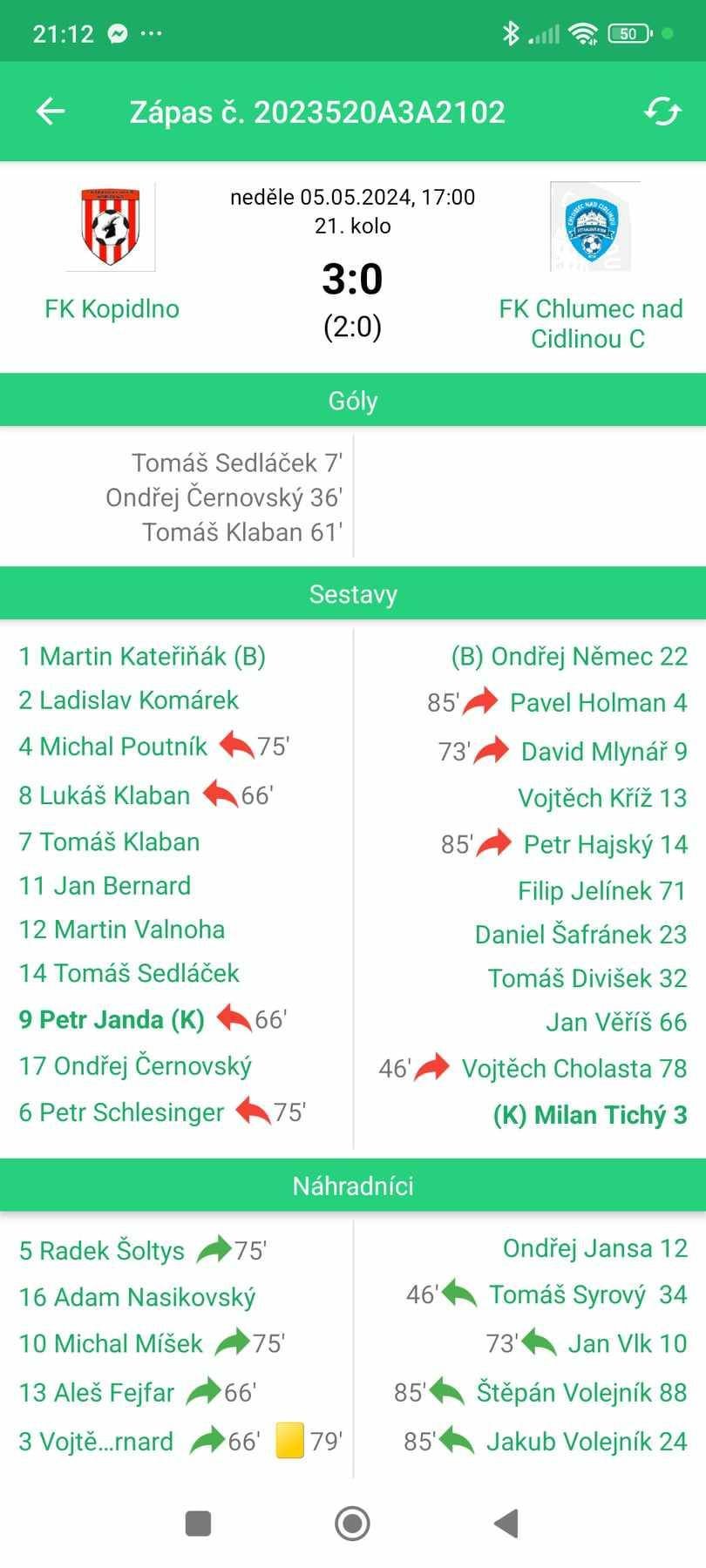Open the FK Kopidlno team page
706x1568 pixels.
(x=112, y=308)
